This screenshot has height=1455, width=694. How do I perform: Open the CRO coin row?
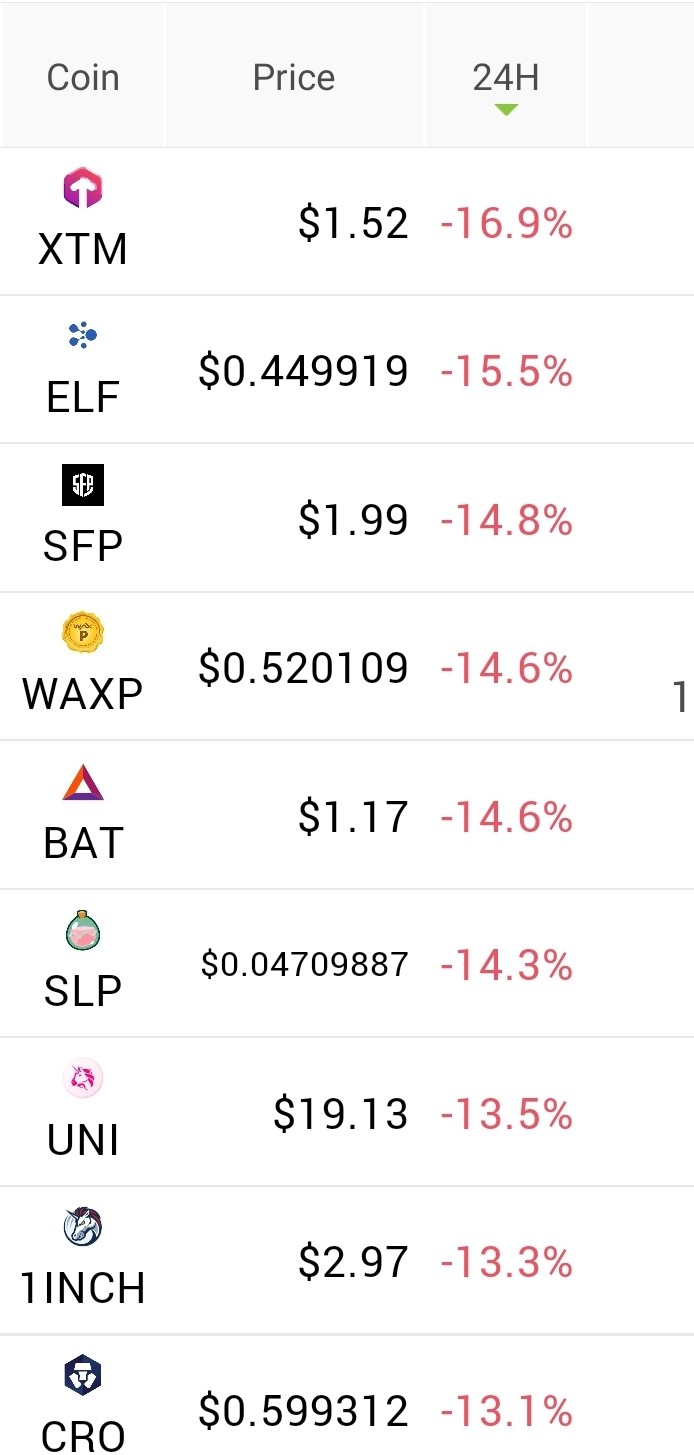coord(347,1396)
